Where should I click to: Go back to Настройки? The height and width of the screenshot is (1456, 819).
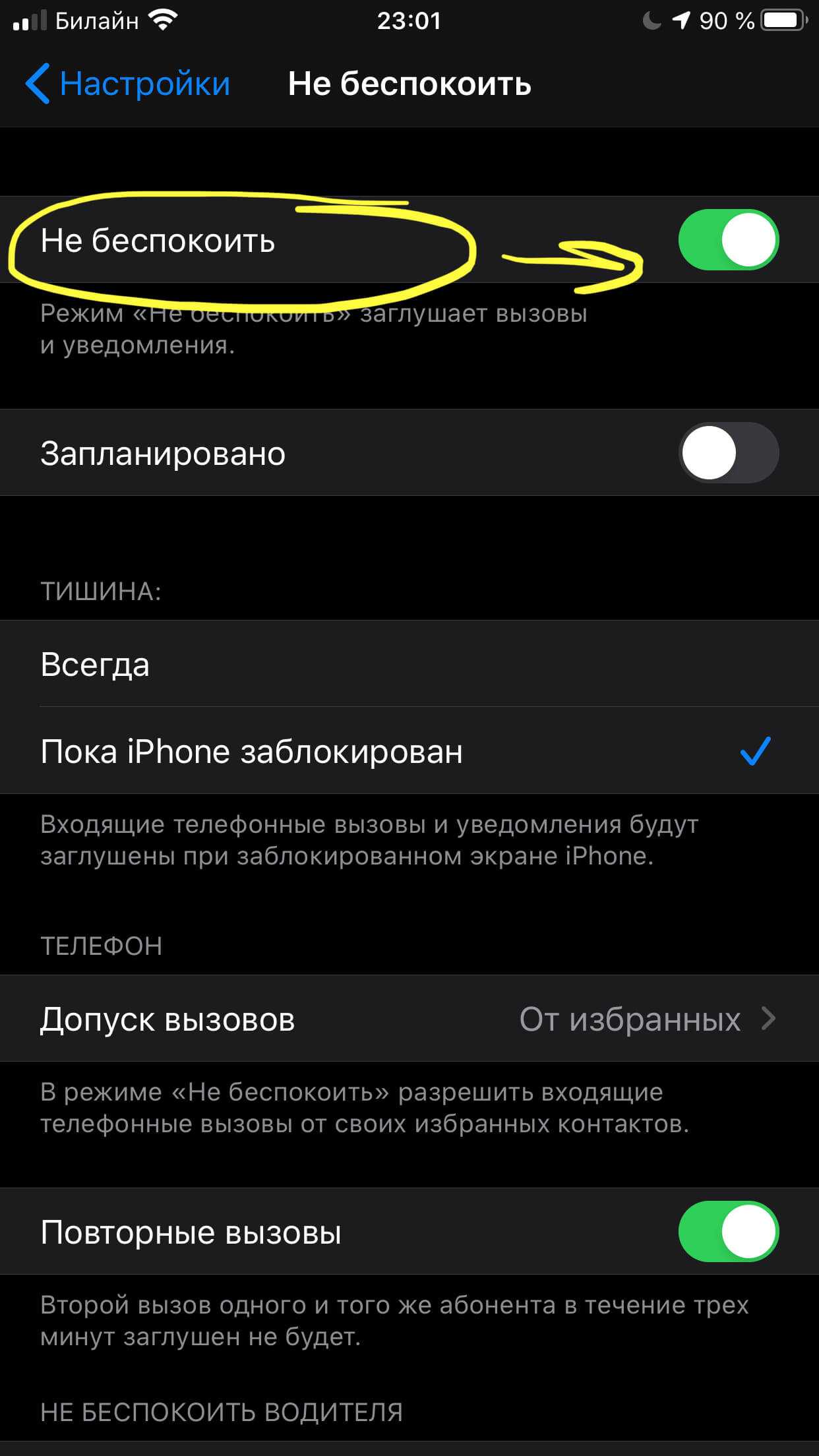click(129, 84)
